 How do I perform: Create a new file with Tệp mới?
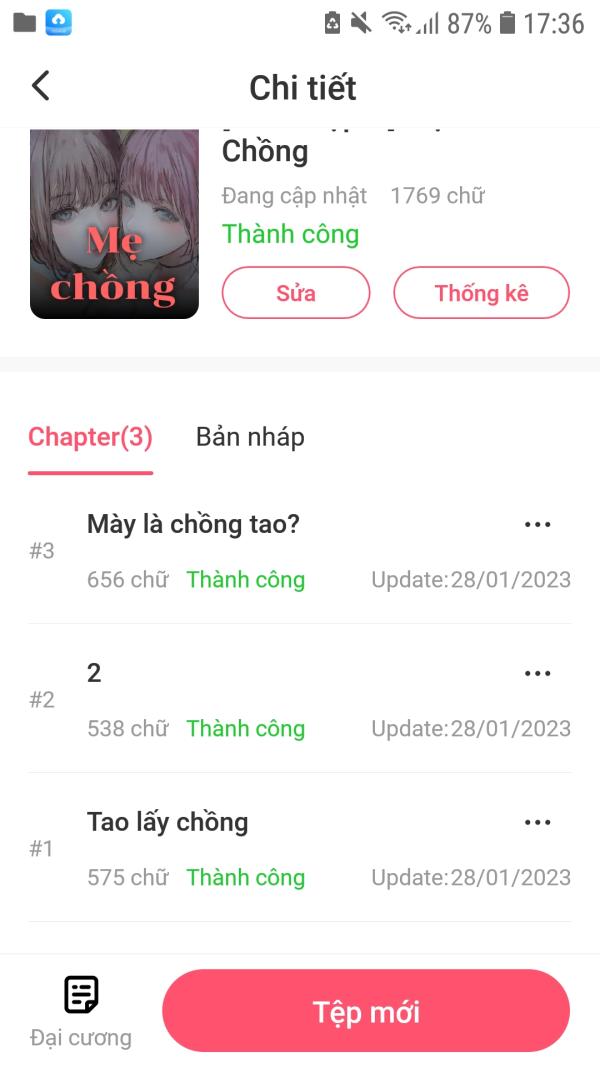pyautogui.click(x=366, y=1012)
